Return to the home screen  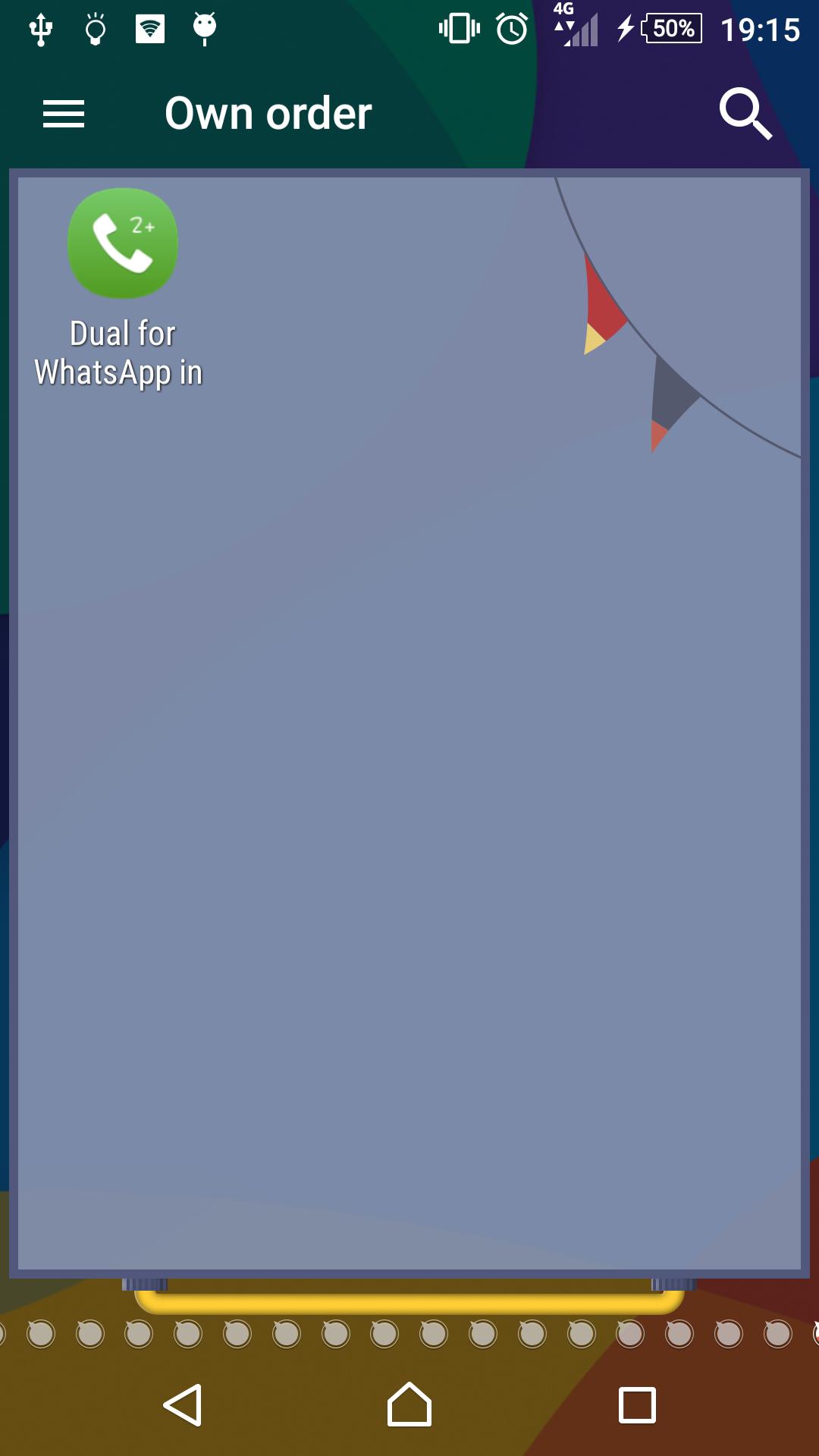(409, 1405)
